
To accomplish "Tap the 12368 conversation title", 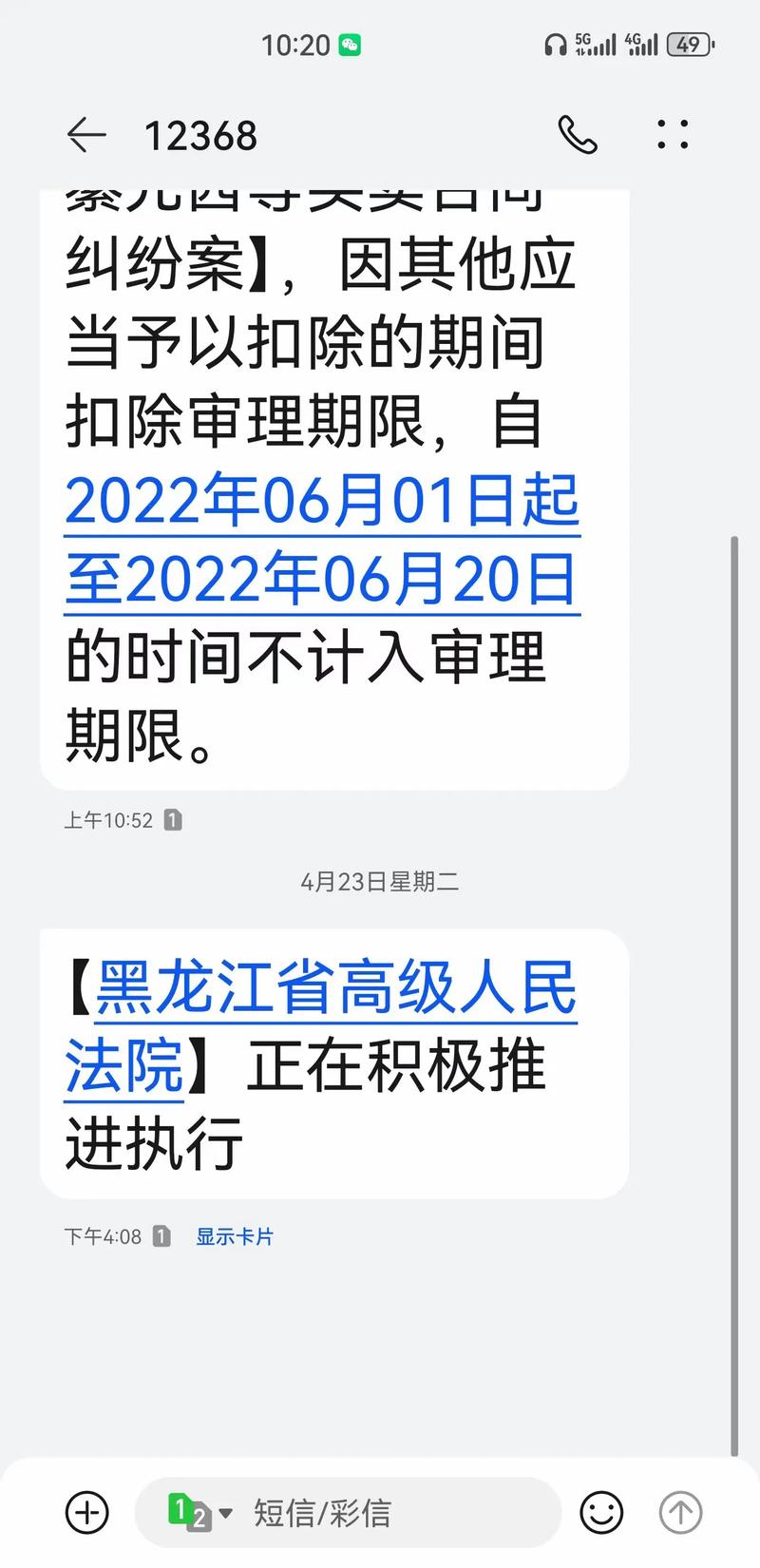I will click(x=201, y=134).
